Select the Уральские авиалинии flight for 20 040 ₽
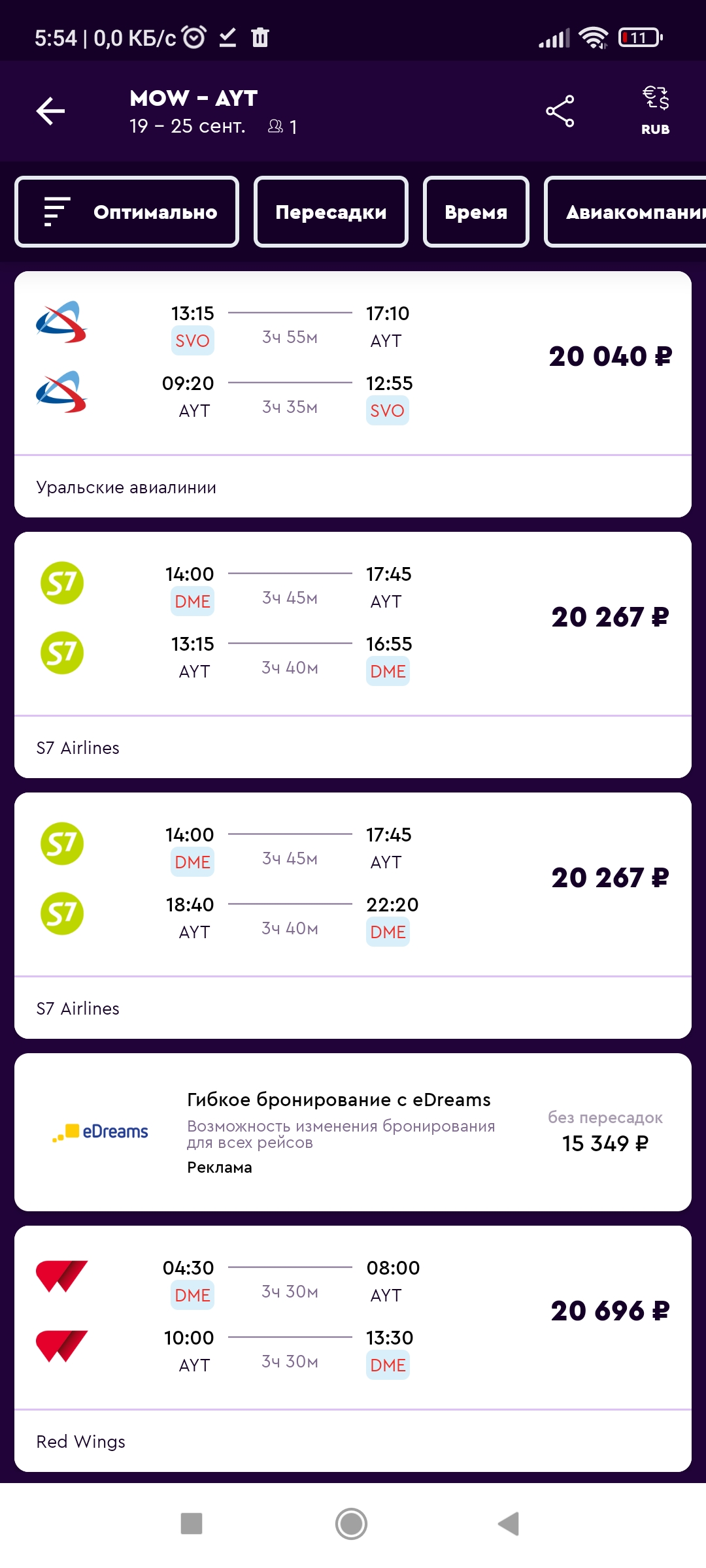 353,395
